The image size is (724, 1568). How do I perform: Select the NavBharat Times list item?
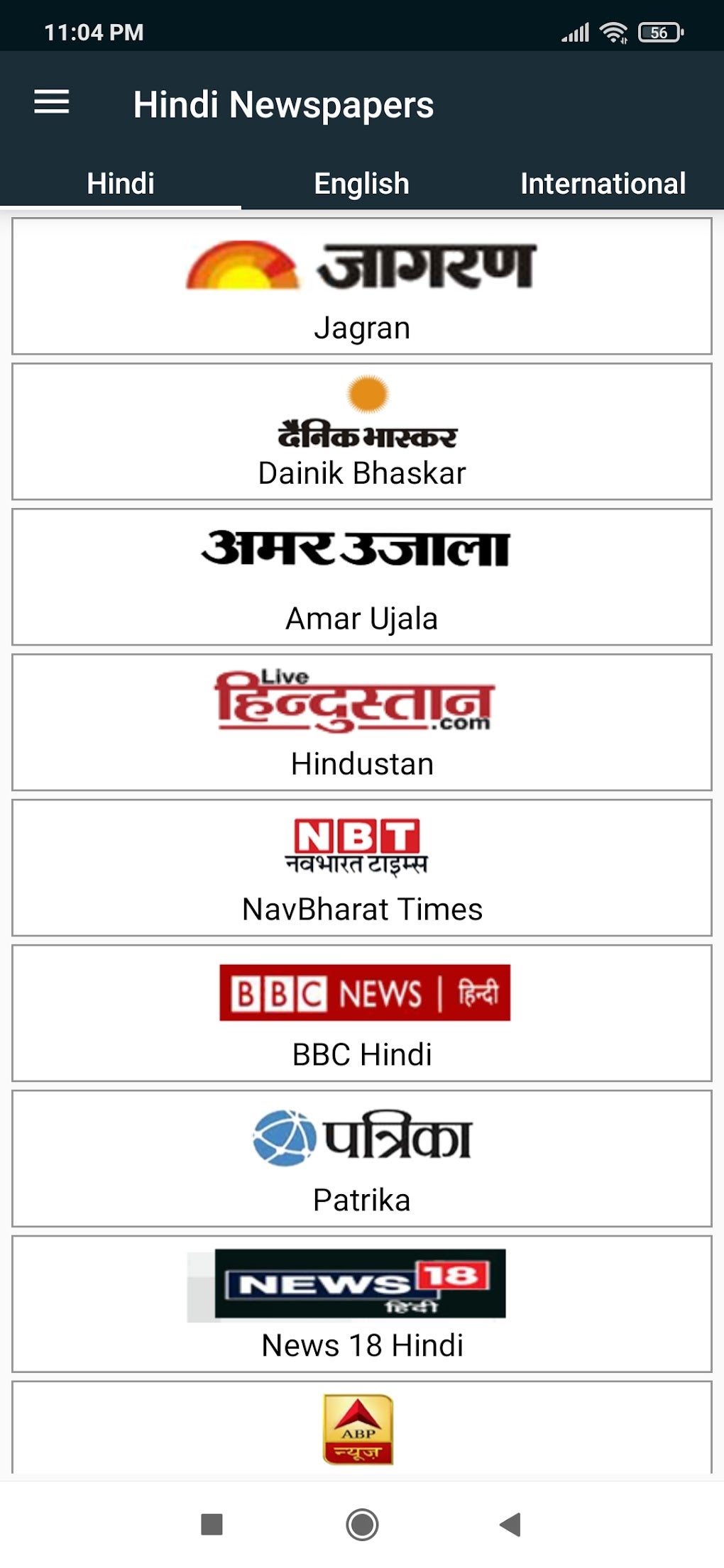point(362,868)
